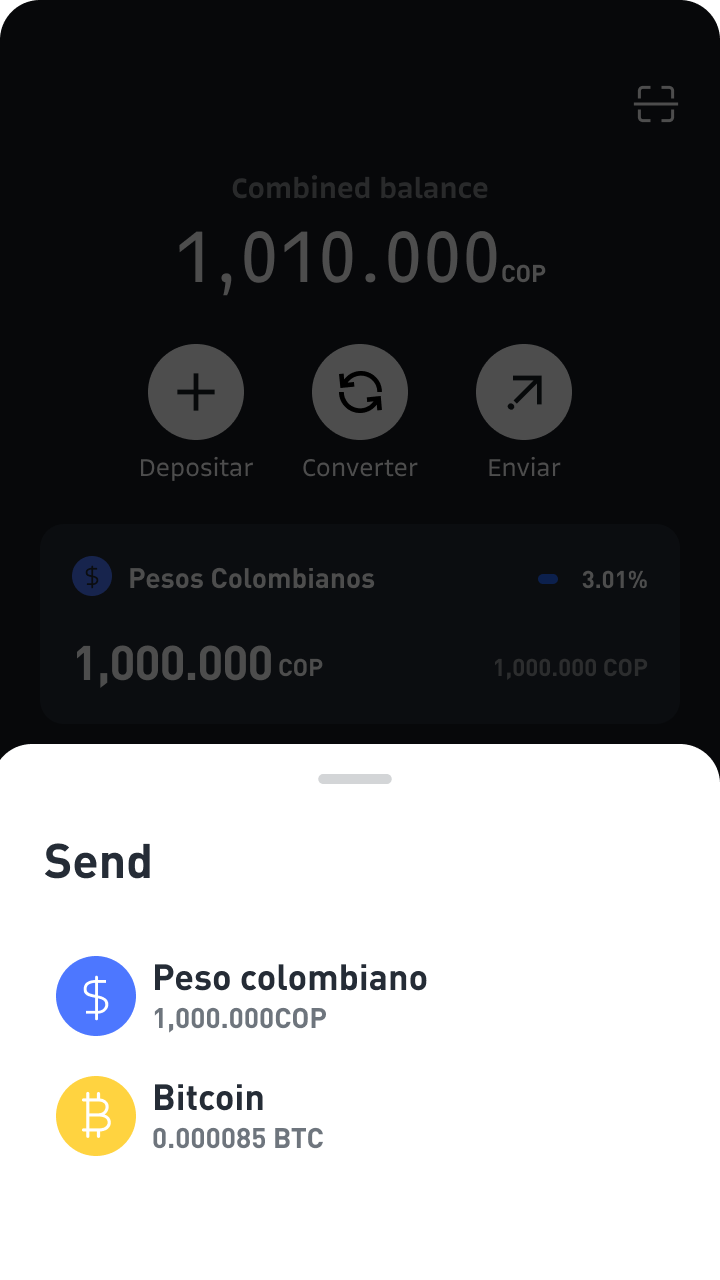Collapse the Send sheet using the drag handle
Image resolution: width=720 pixels, height=1280 pixels.
coord(355,778)
